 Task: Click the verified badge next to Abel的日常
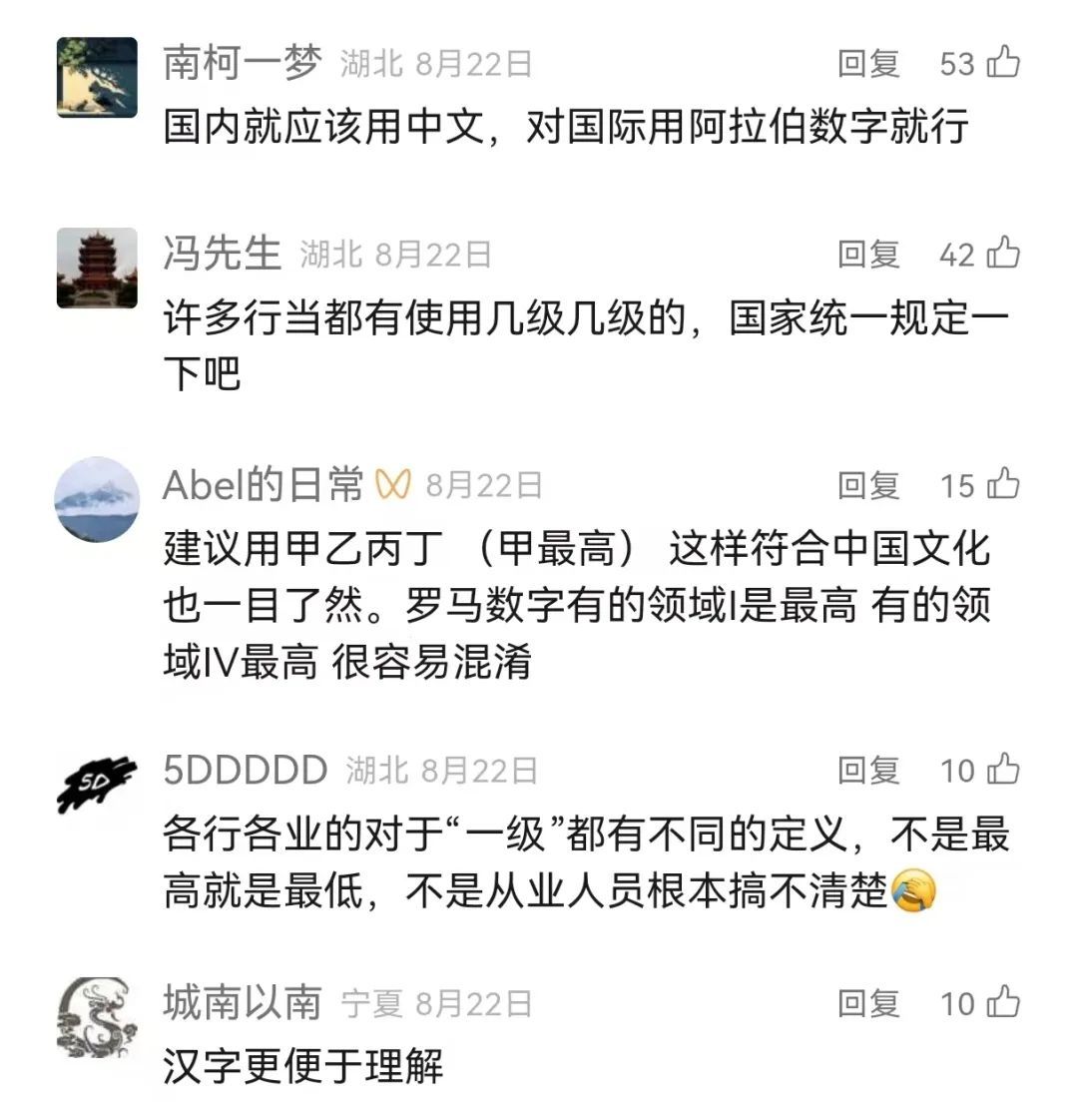393,483
